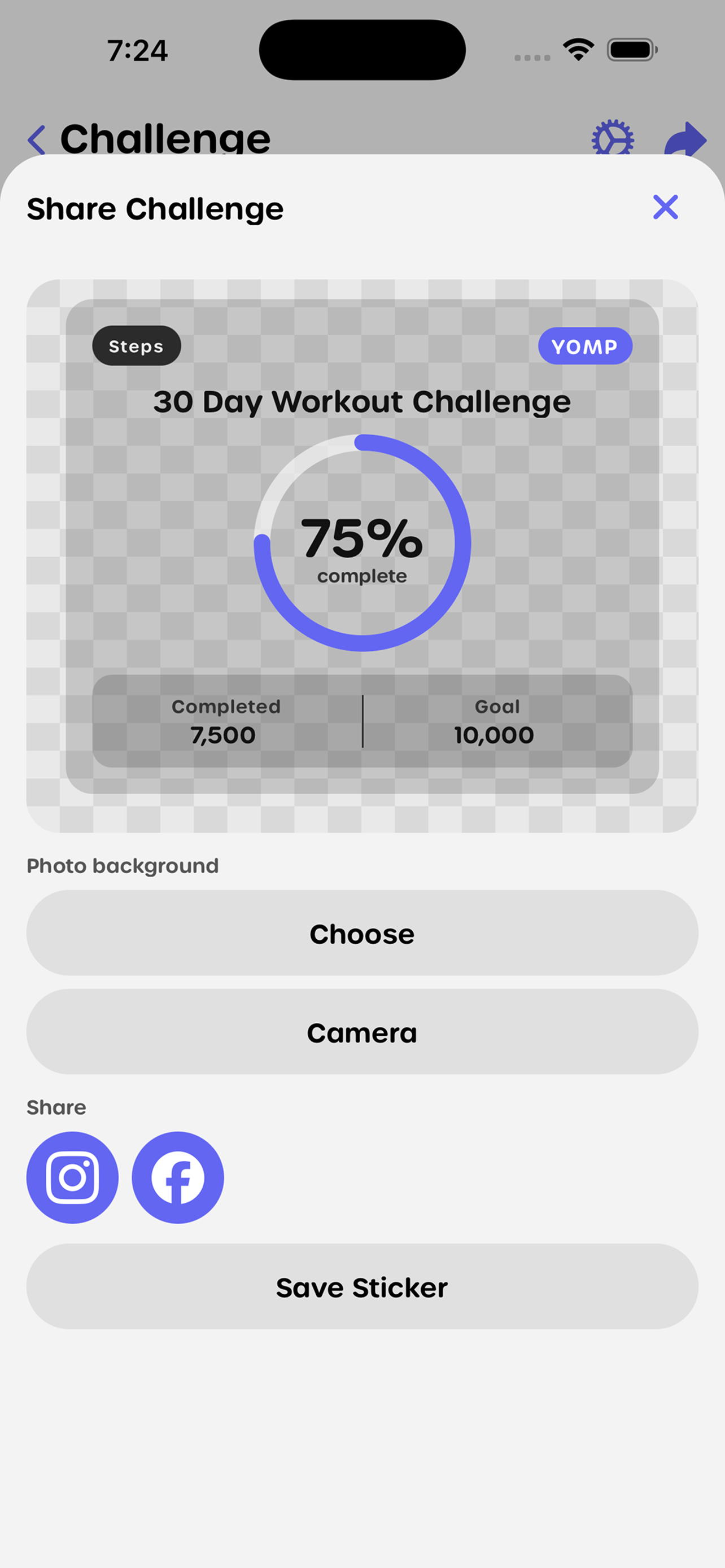The width and height of the screenshot is (725, 1568).
Task: Tap the back chevron next to Challenge
Action: coord(37,140)
